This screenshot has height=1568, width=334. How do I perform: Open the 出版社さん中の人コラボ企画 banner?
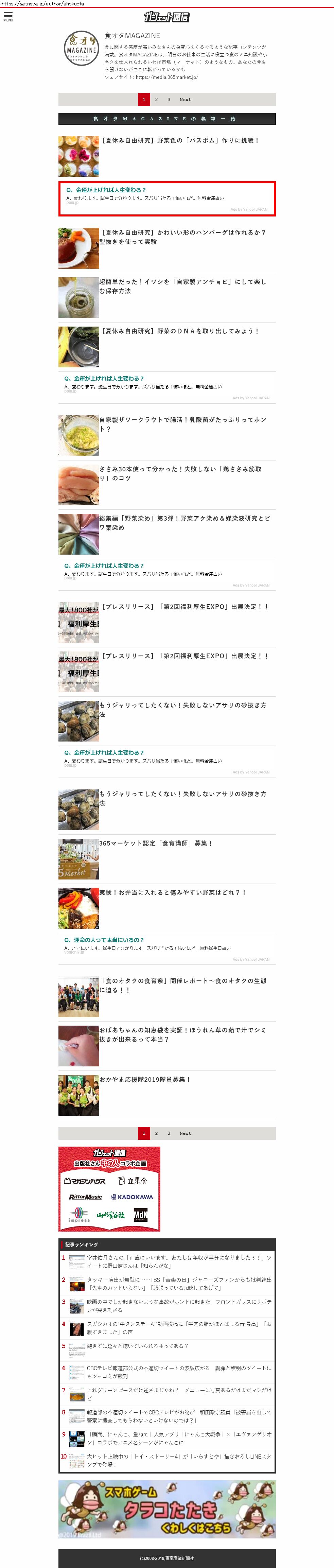coord(109,1188)
